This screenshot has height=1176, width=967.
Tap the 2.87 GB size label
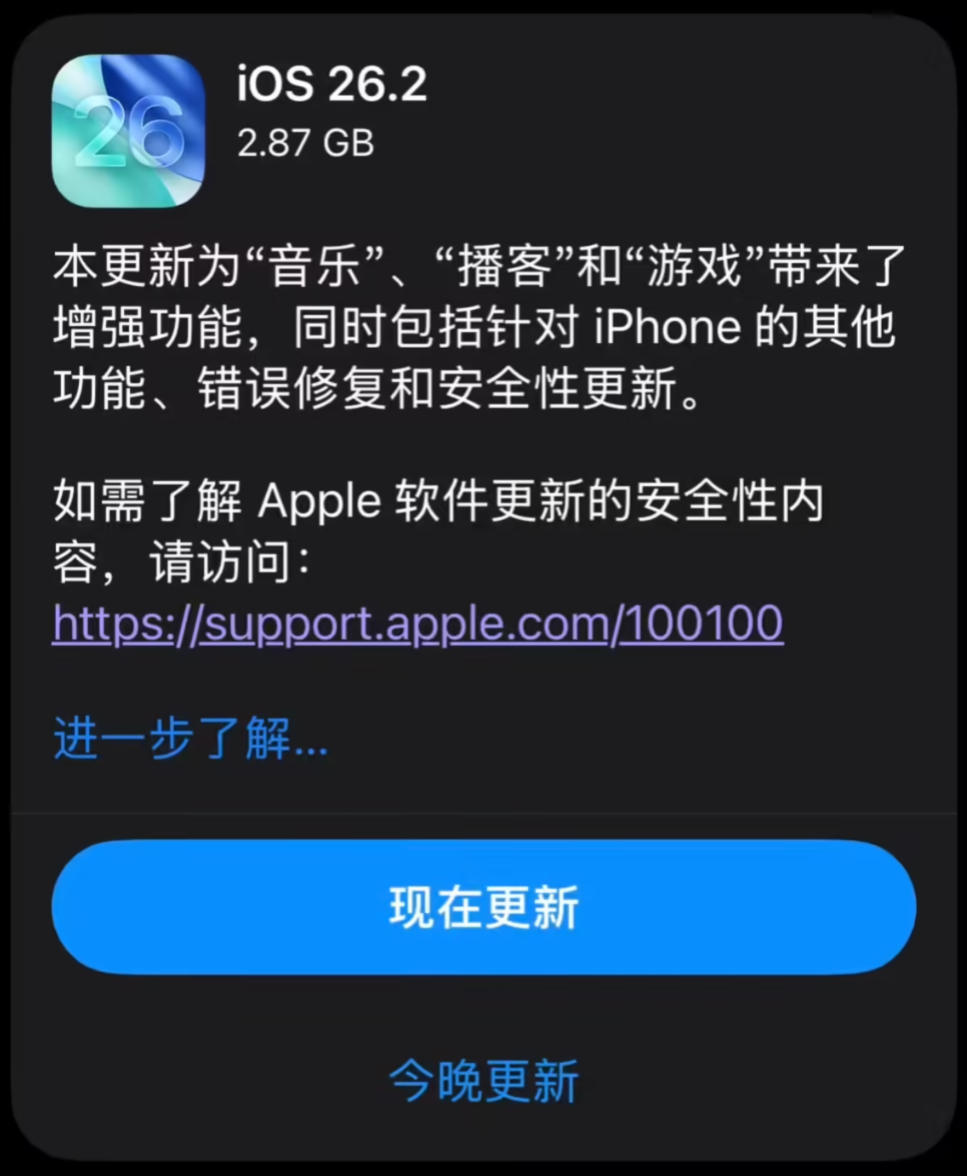[x=305, y=145]
